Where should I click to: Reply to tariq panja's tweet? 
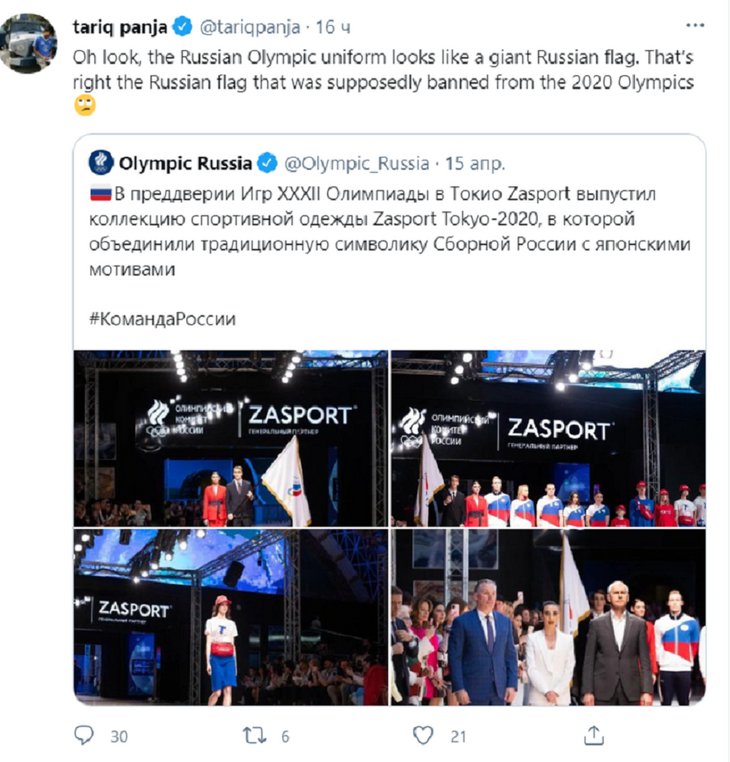click(x=85, y=736)
